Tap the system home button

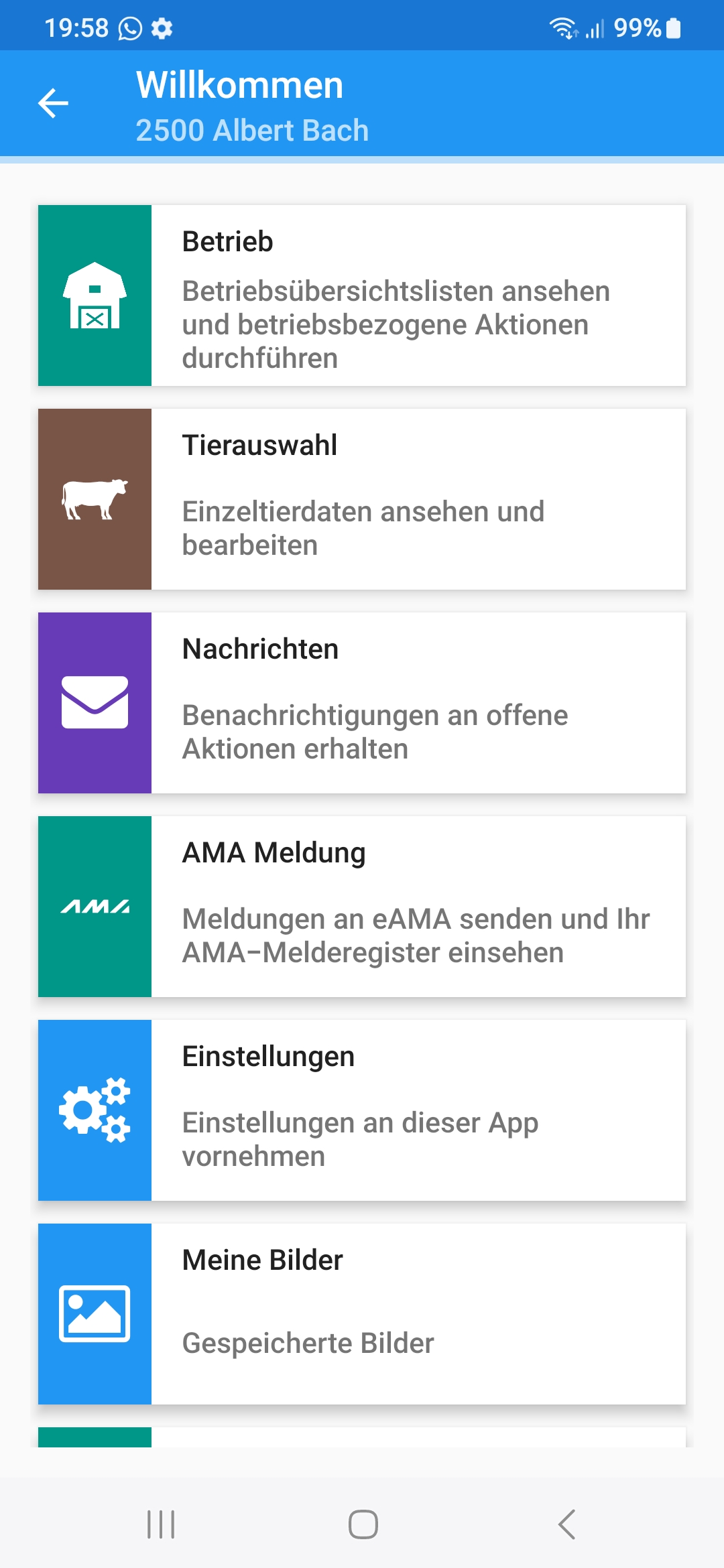point(363,1524)
